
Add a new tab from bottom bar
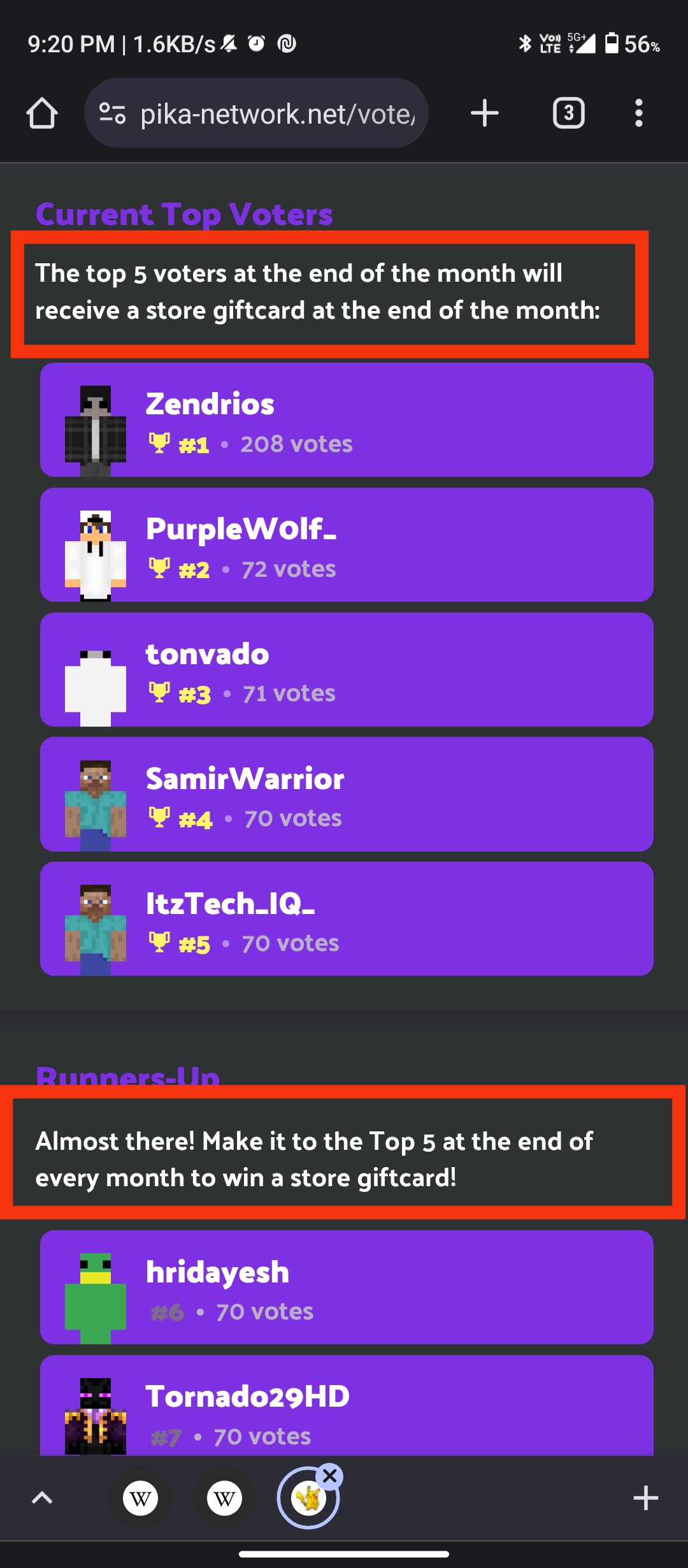click(645, 1498)
